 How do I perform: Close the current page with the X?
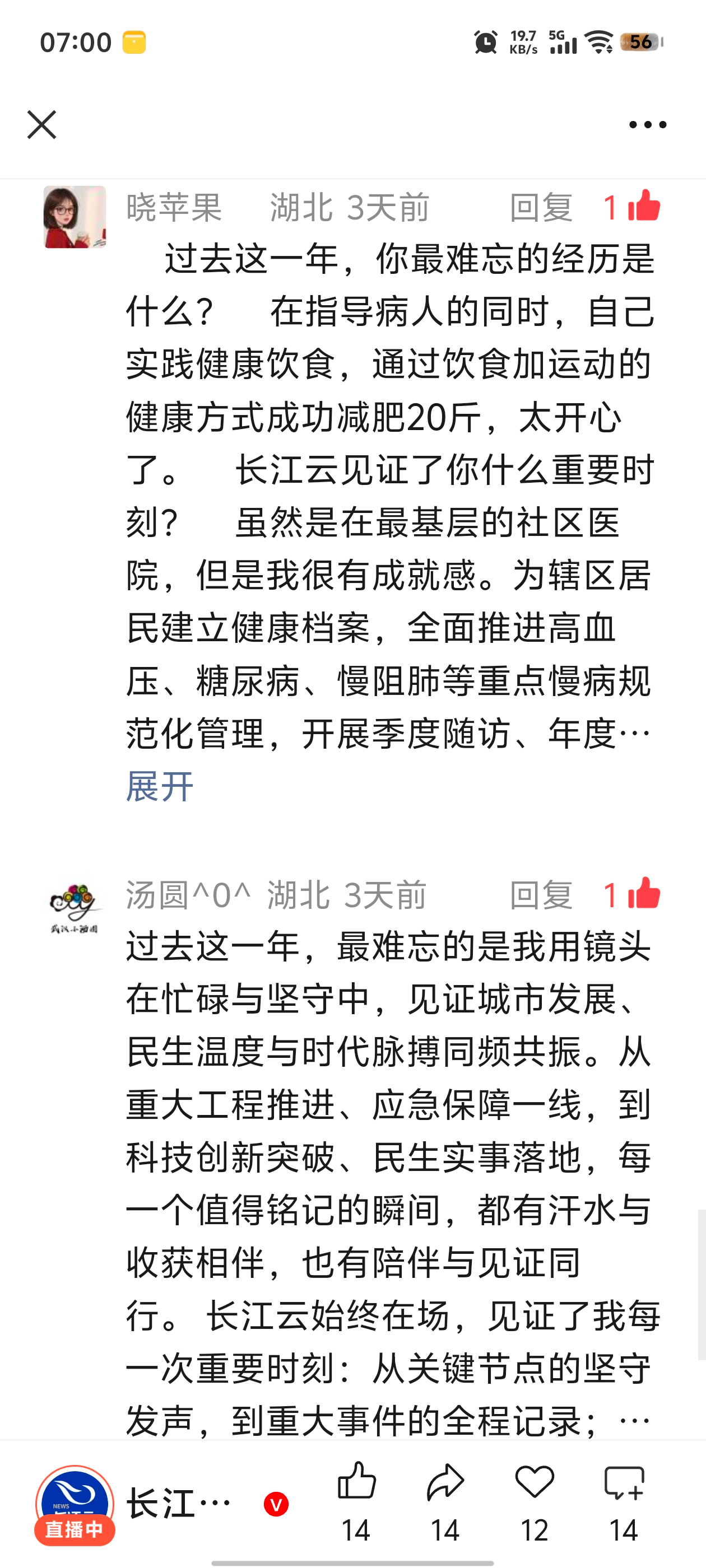click(41, 125)
